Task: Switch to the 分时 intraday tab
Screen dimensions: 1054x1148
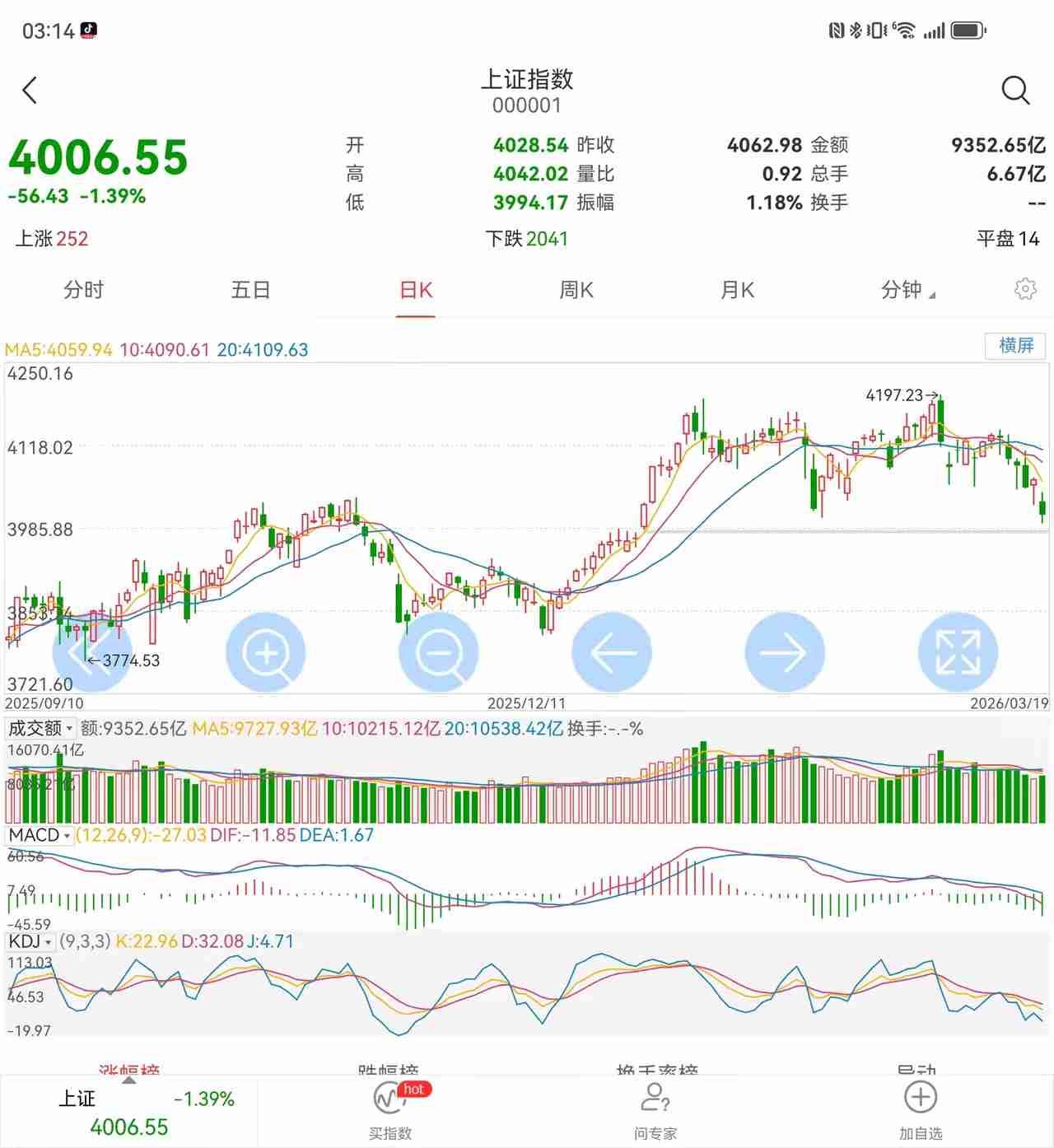Action: pyautogui.click(x=83, y=290)
